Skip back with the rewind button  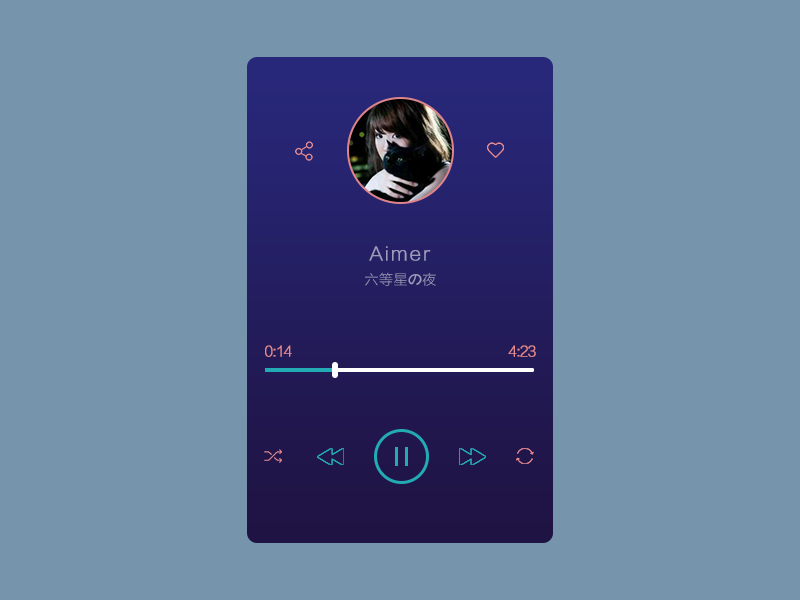[x=330, y=456]
